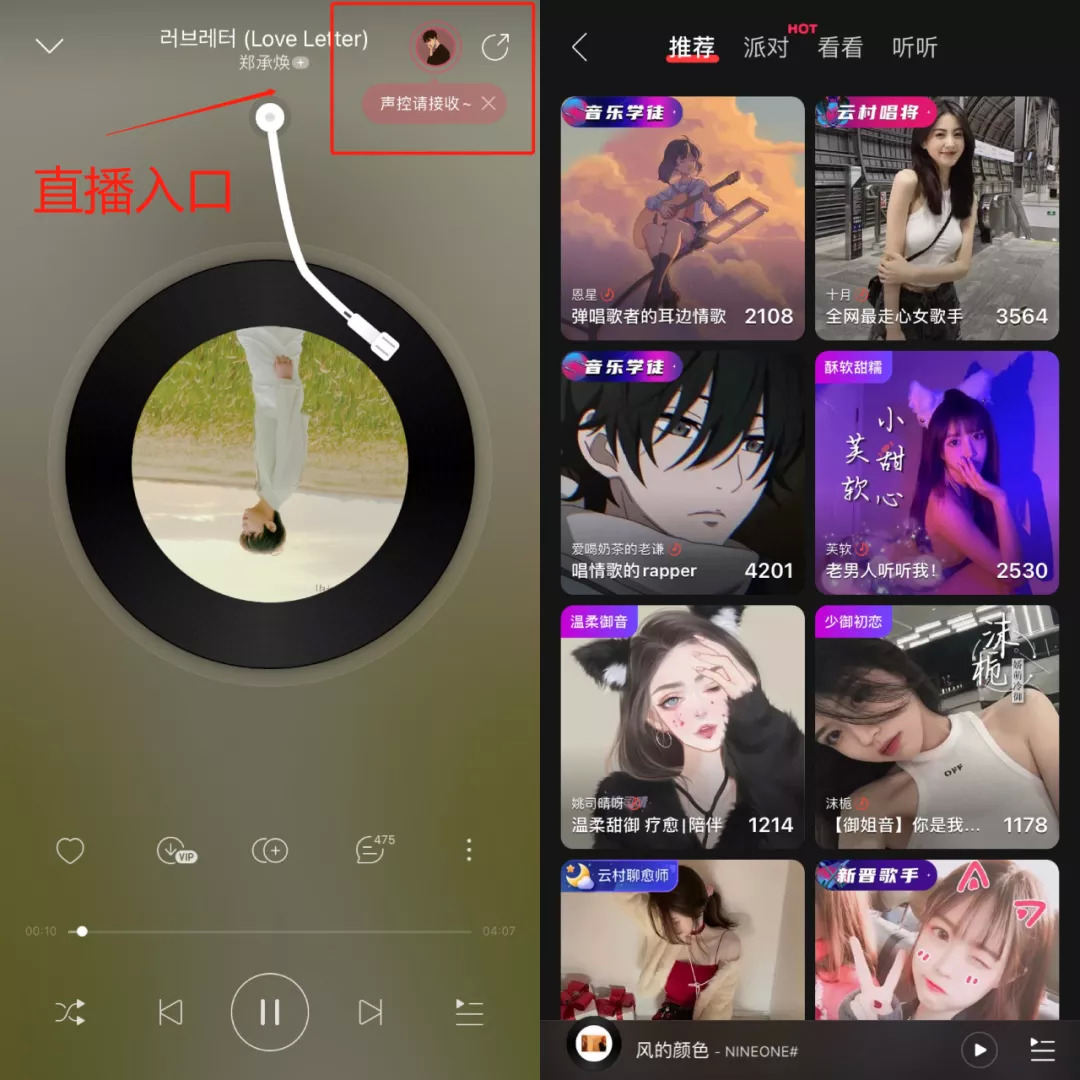Switch to the 看看 tab
The height and width of the screenshot is (1080, 1080).
839,47
